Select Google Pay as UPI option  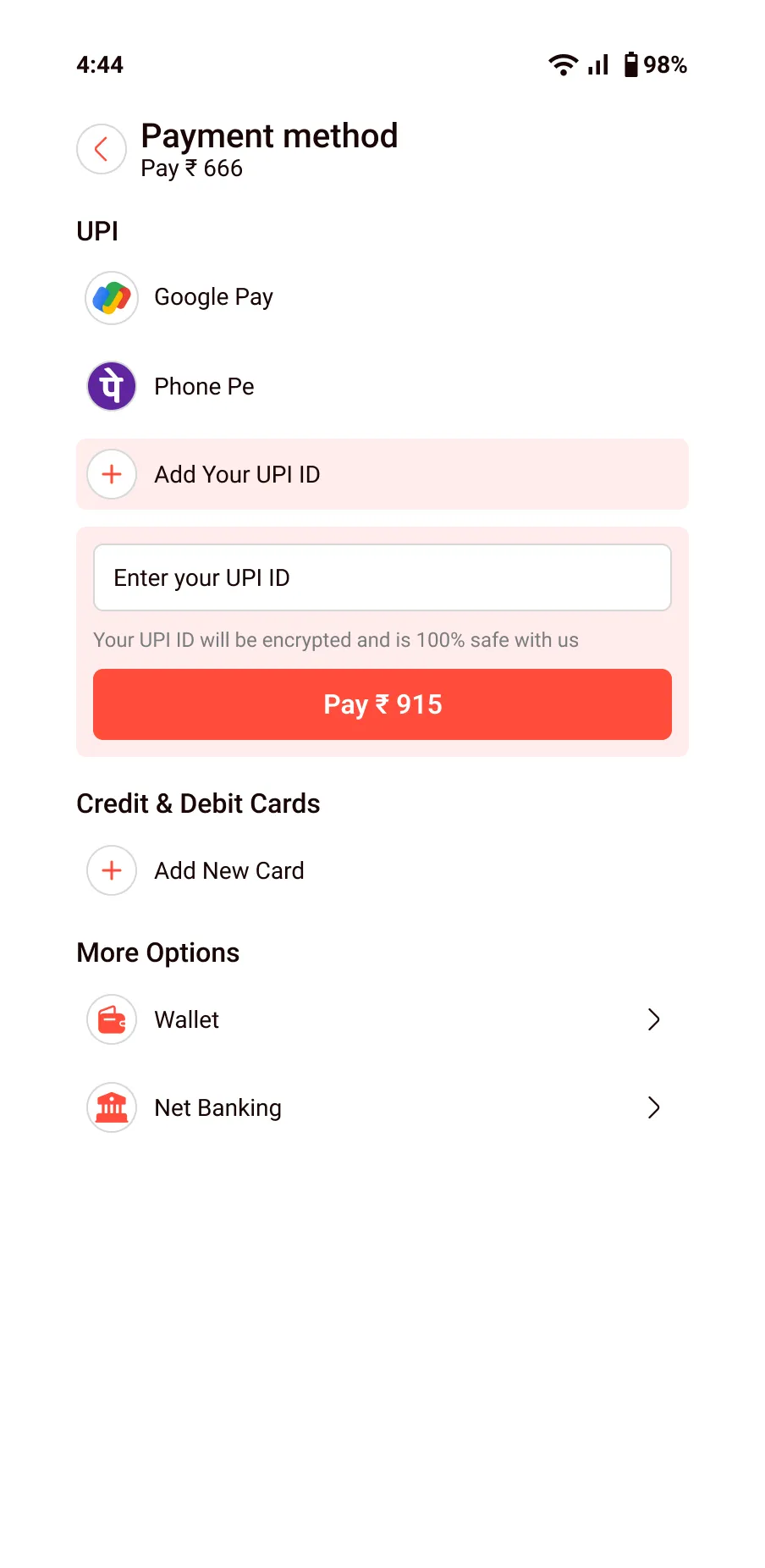(212, 298)
